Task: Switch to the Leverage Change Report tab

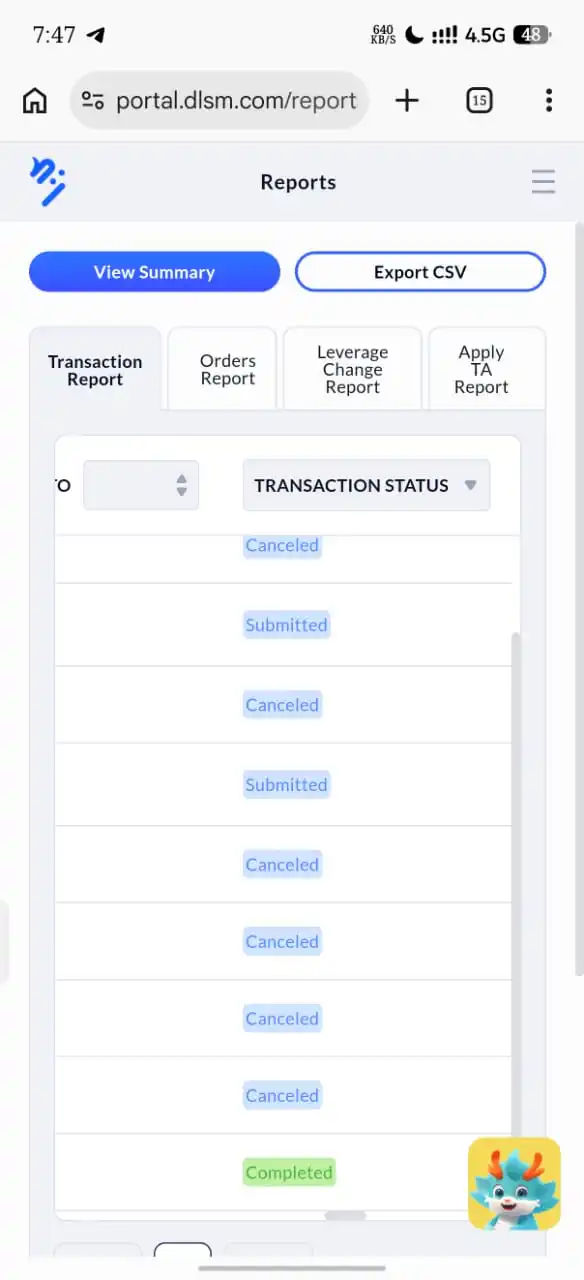Action: (x=352, y=369)
